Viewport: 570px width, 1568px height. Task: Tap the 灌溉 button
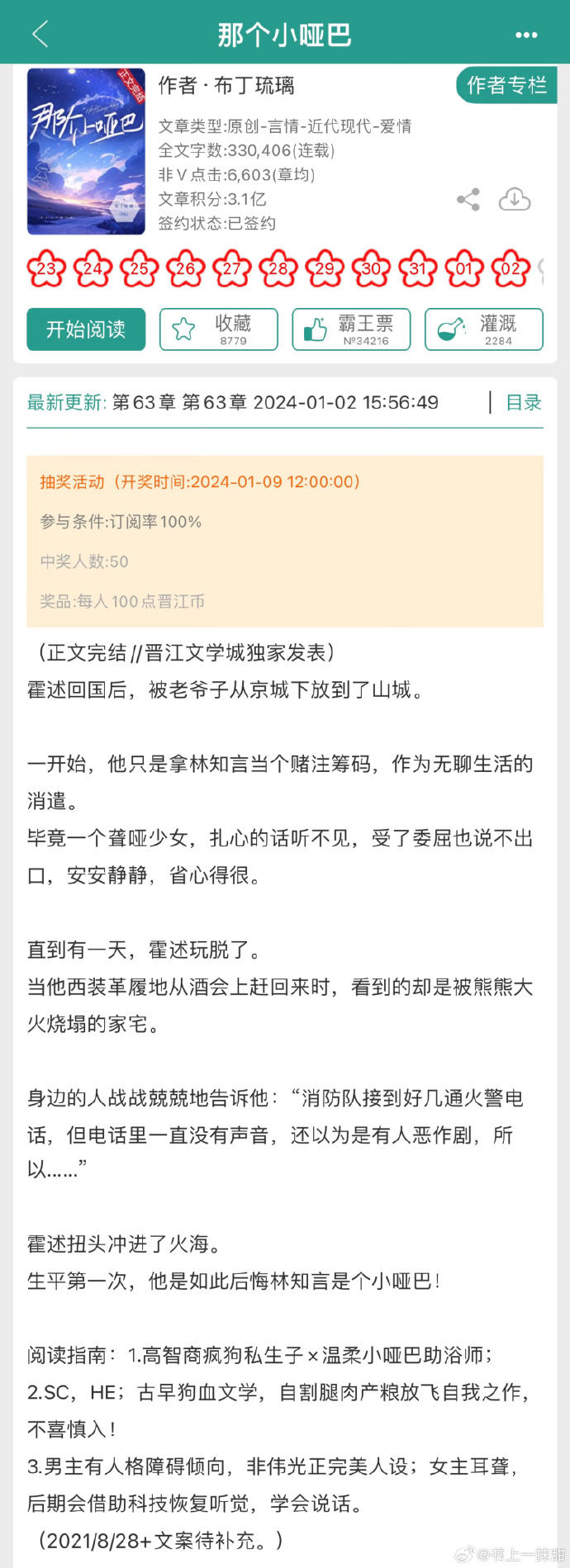(483, 329)
